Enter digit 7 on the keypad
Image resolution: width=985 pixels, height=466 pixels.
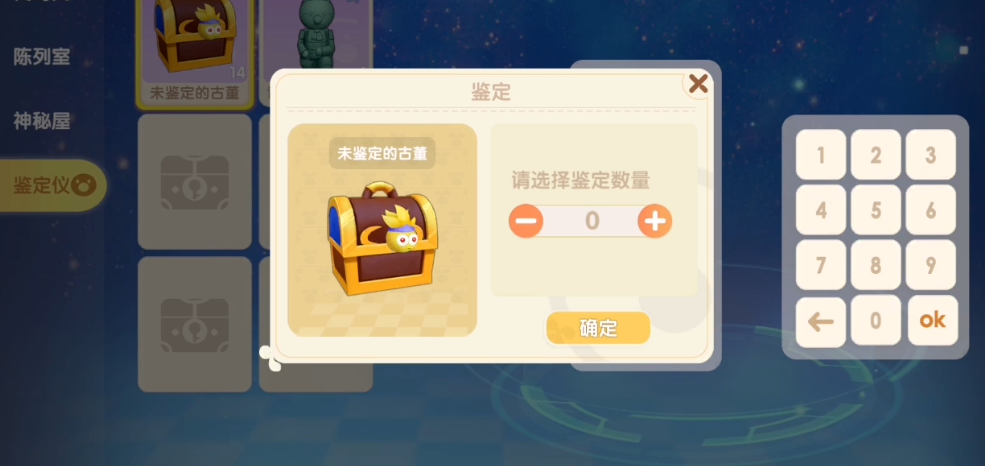tap(821, 265)
